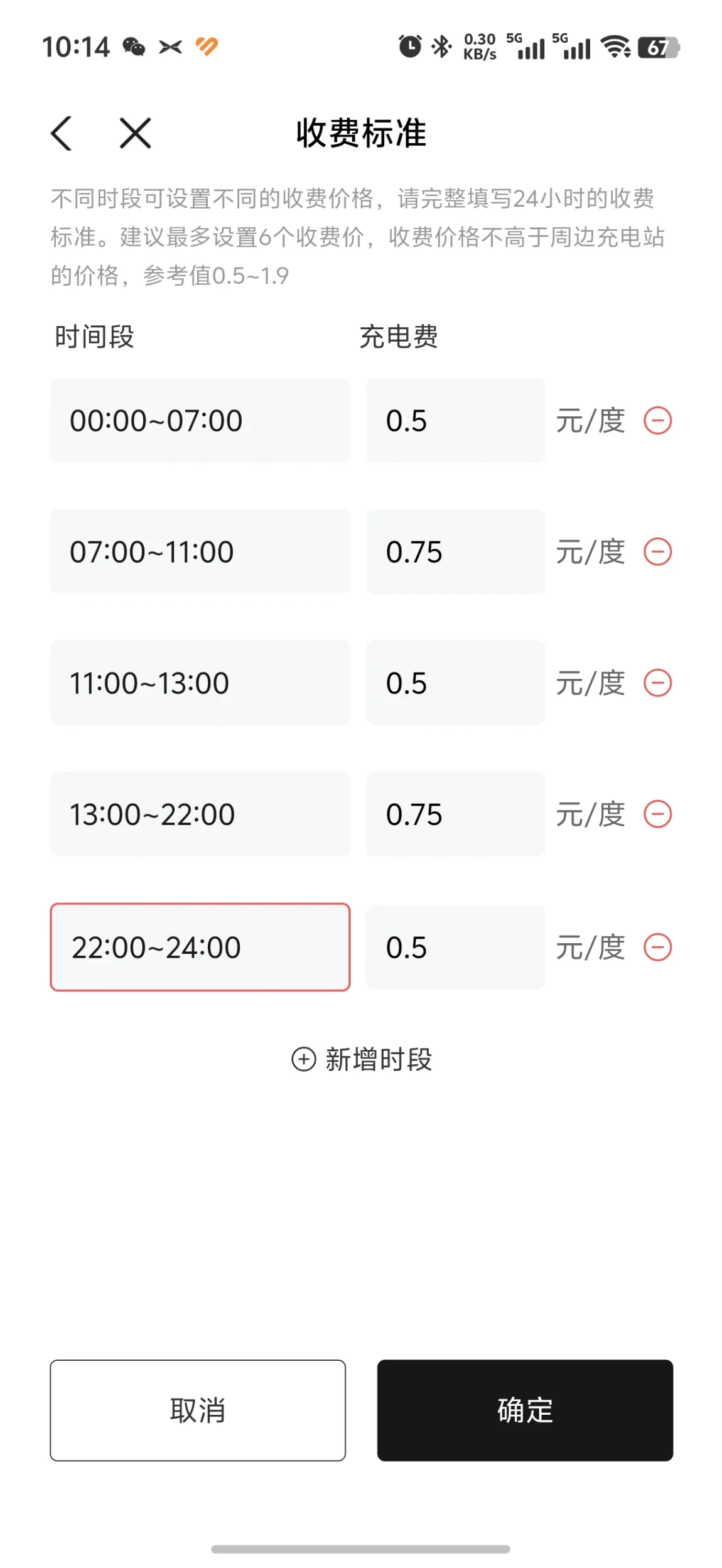The height and width of the screenshot is (1568, 722).
Task: Go back using the top-left arrow
Action: pyautogui.click(x=62, y=133)
